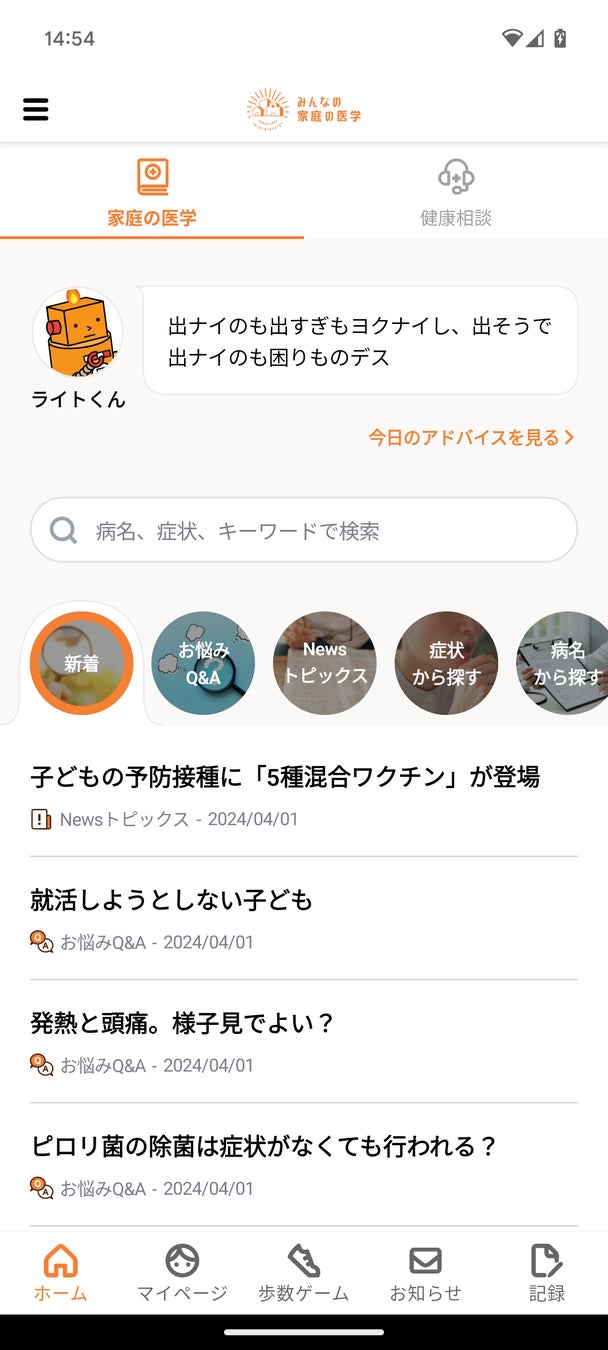Show the お悩みQ&A category
Image resolution: width=608 pixels, height=1350 pixels.
[x=203, y=663]
